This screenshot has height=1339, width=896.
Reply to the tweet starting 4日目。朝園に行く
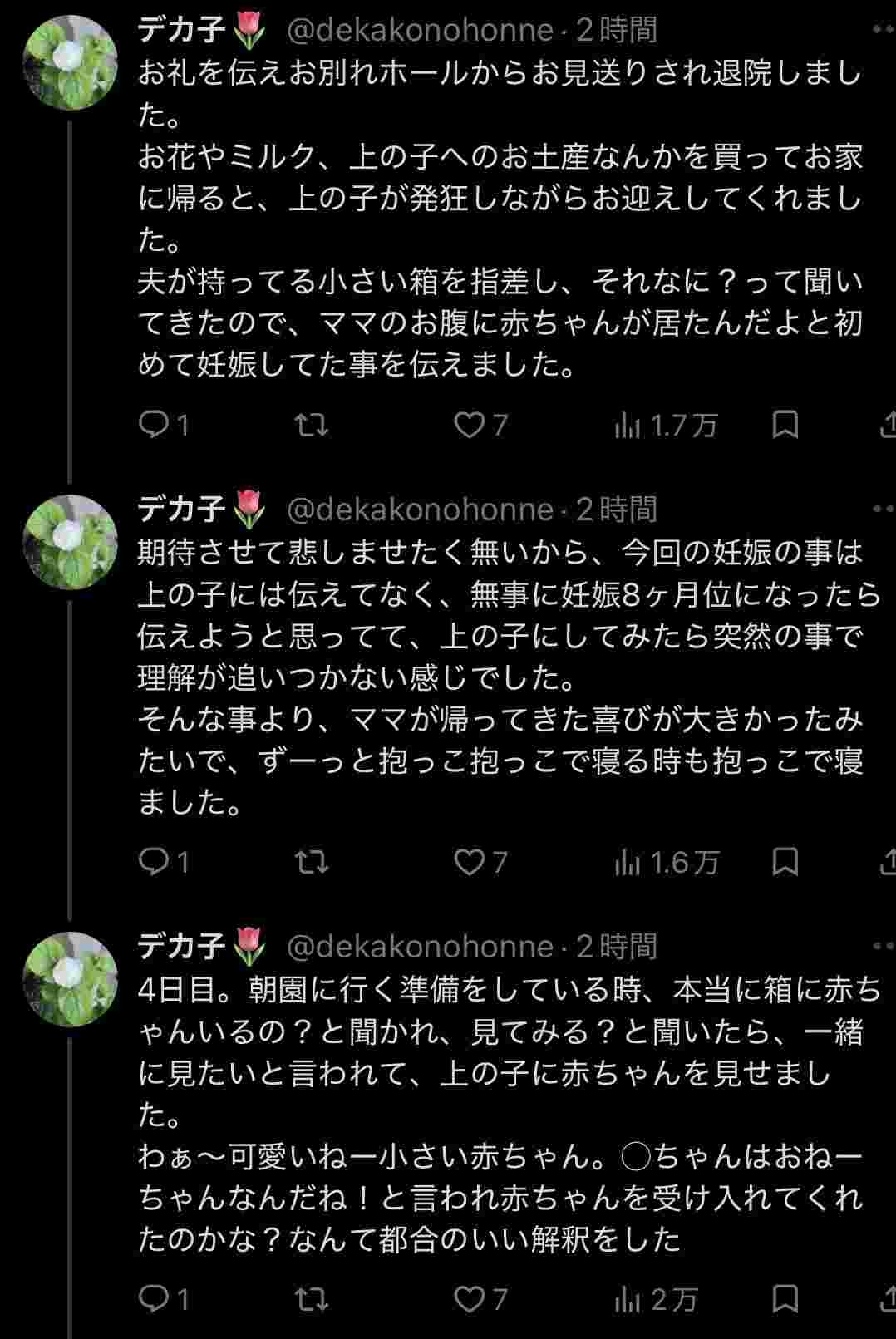tap(154, 1298)
